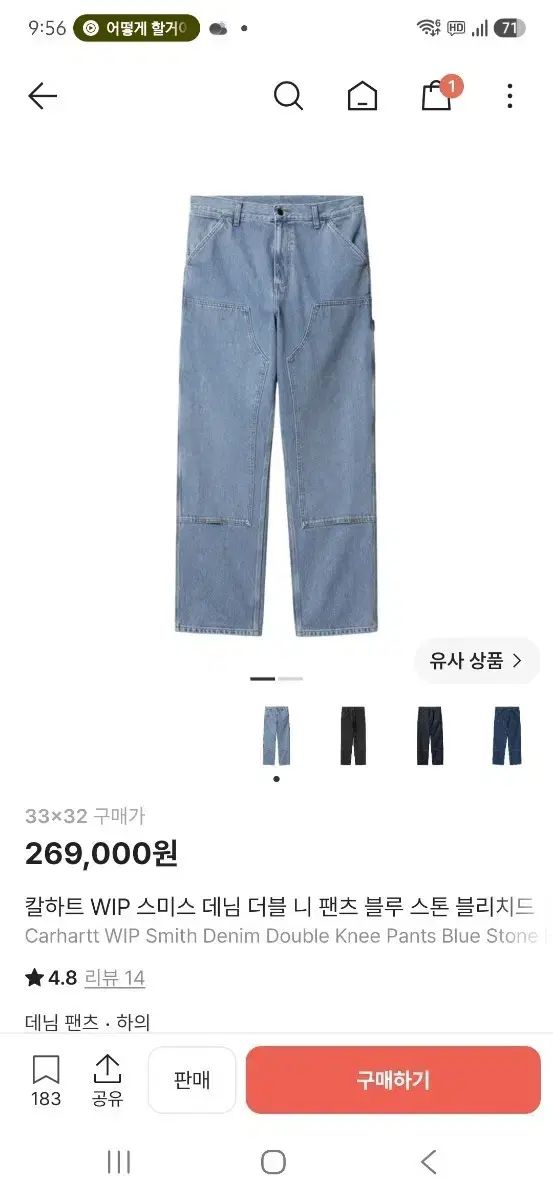Screen dimensions: 553x1200
Task: Bookmark this product with 183 saves
Action: (x=46, y=1081)
